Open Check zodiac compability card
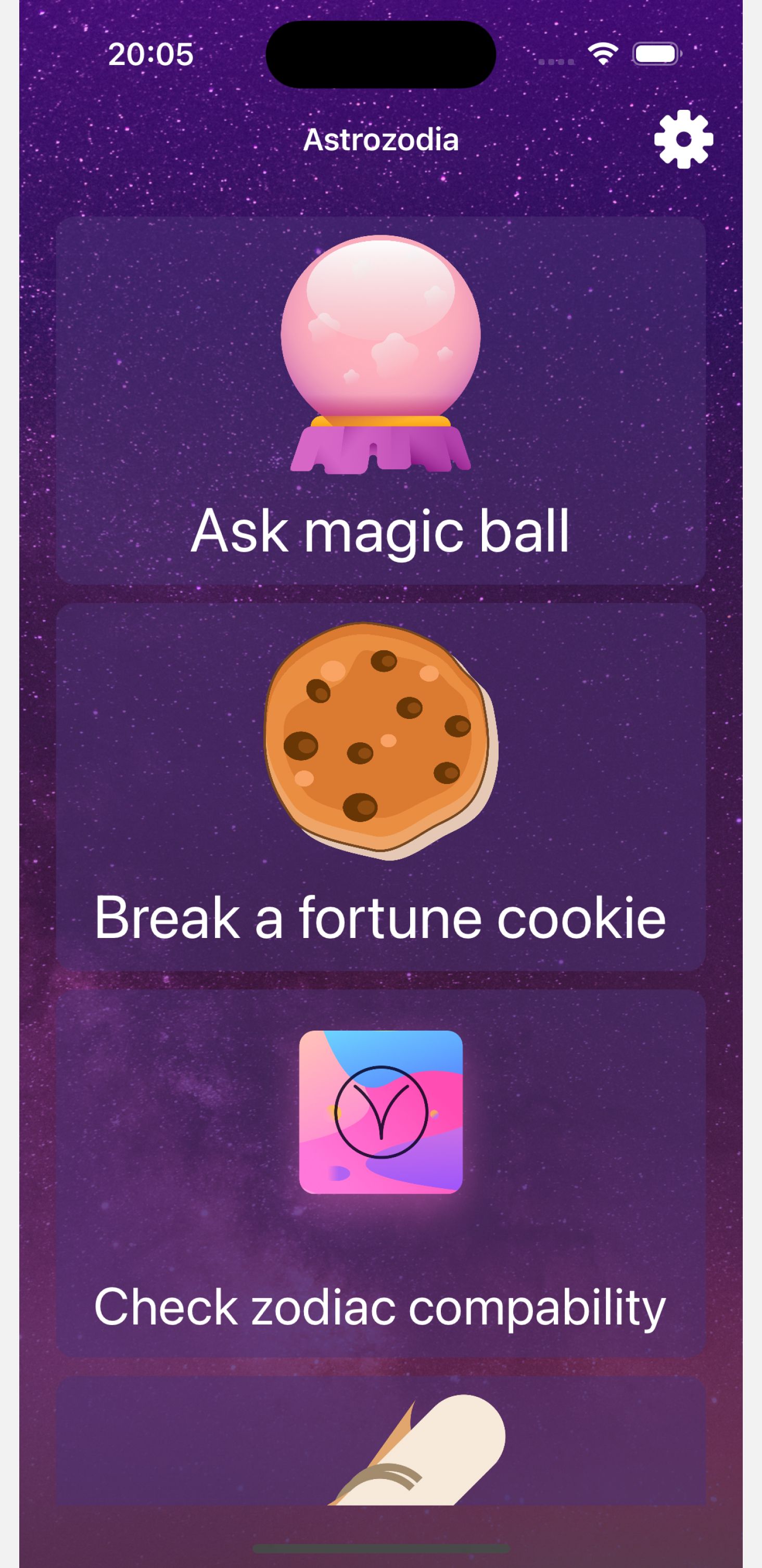Viewport: 762px width, 1568px height. (x=380, y=1174)
